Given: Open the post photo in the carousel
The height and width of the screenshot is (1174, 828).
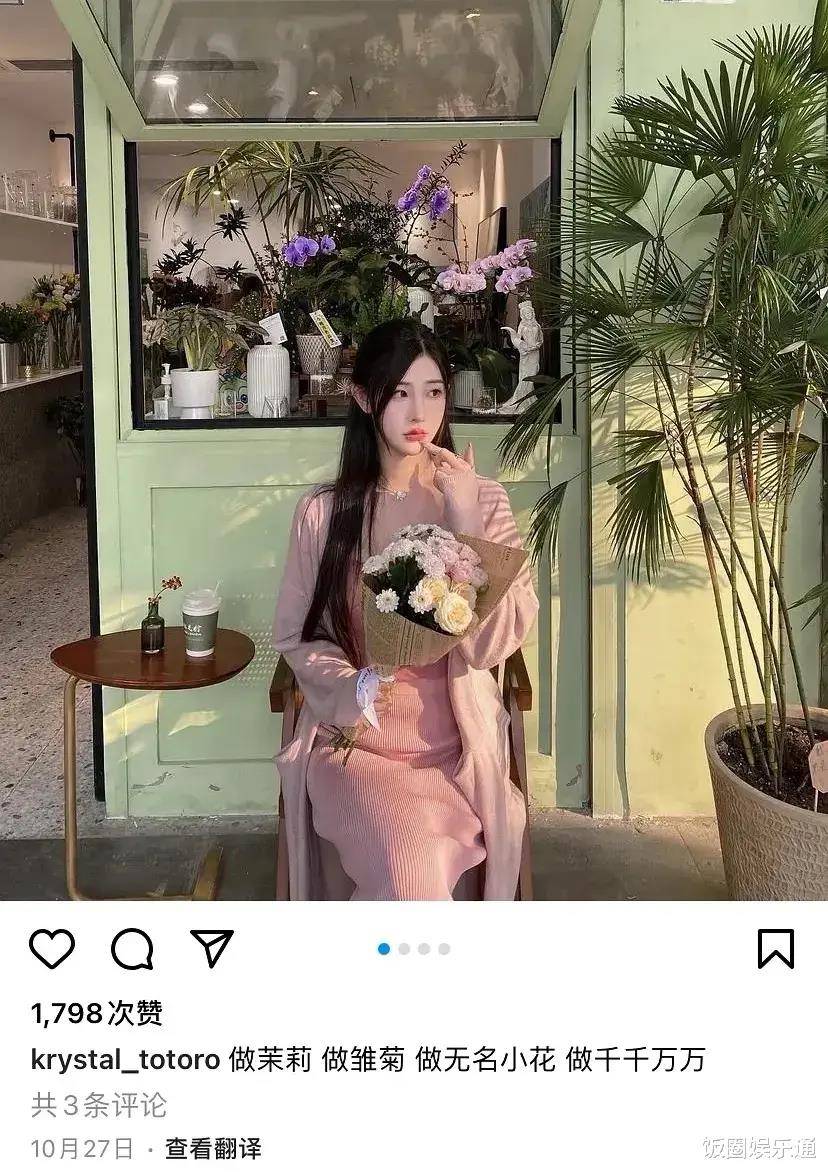Looking at the screenshot, I should (414, 450).
